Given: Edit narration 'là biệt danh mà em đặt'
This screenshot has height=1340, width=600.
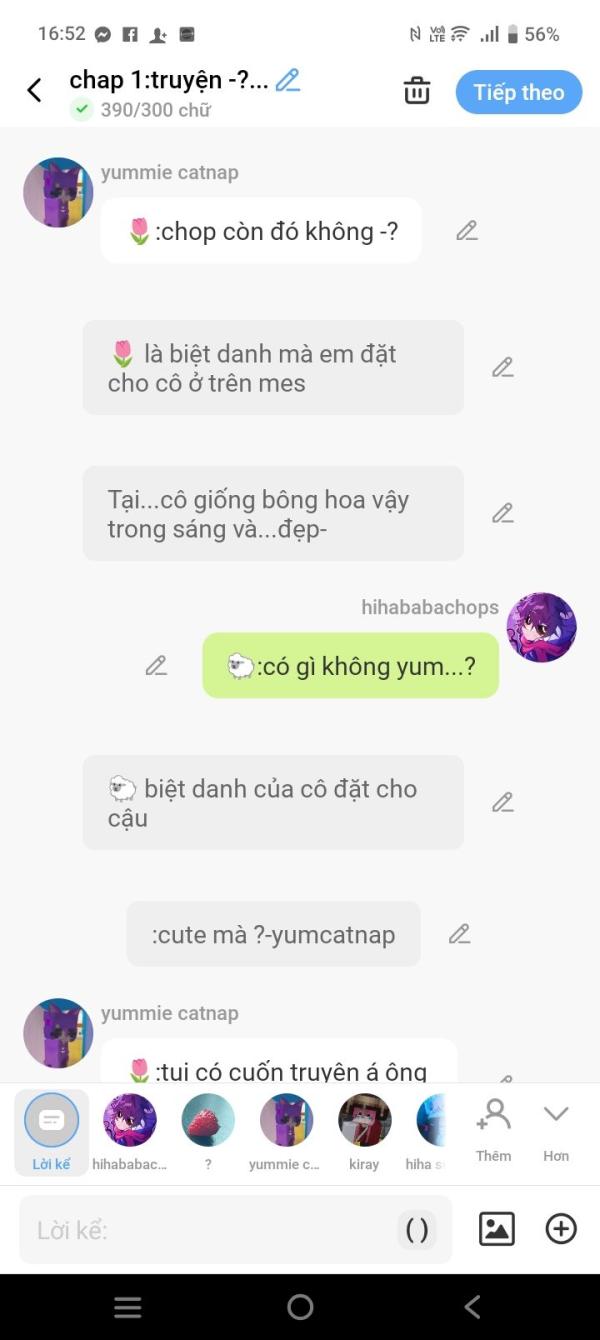Looking at the screenshot, I should click(x=502, y=367).
